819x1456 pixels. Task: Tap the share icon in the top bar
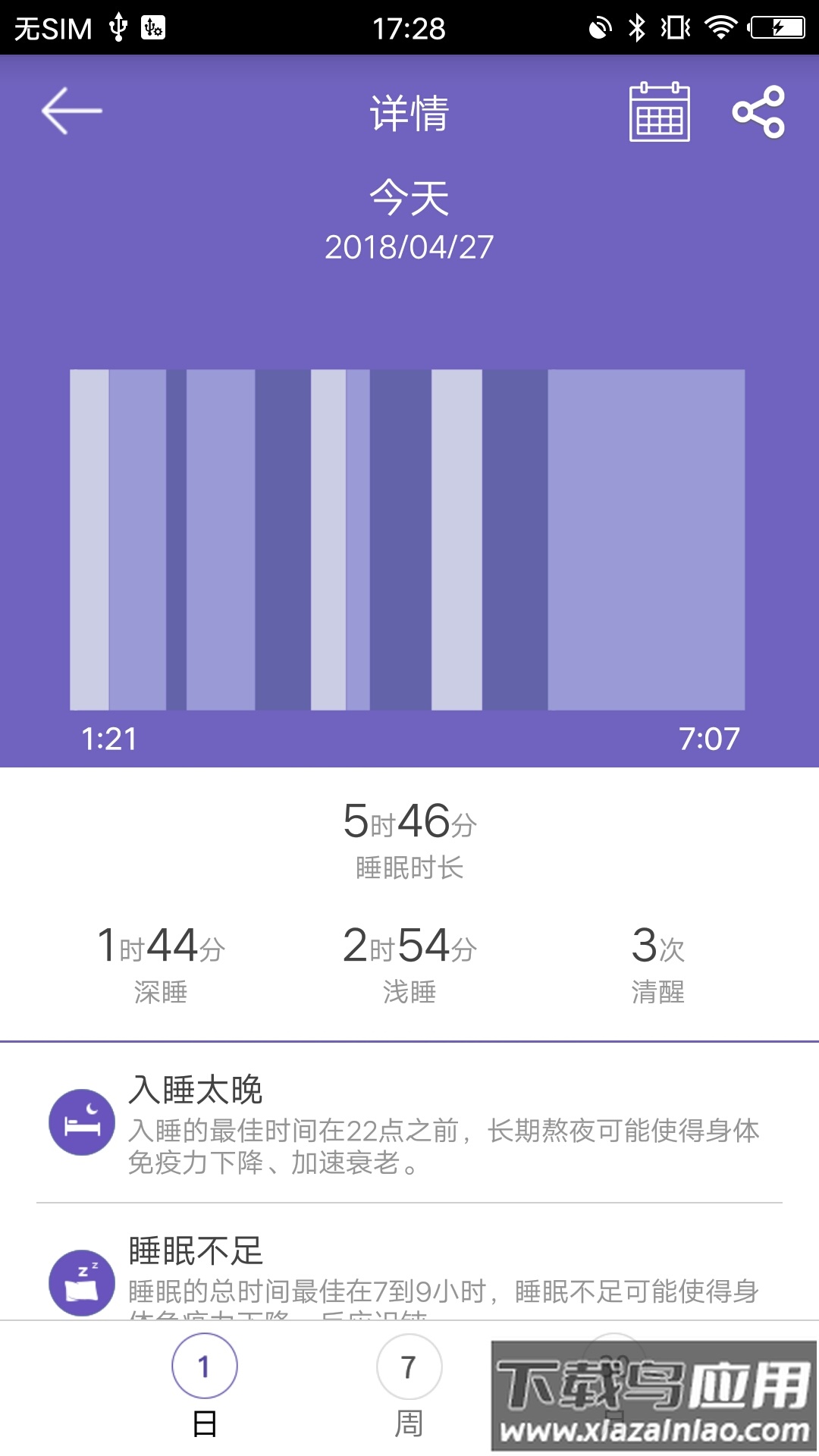tap(762, 112)
